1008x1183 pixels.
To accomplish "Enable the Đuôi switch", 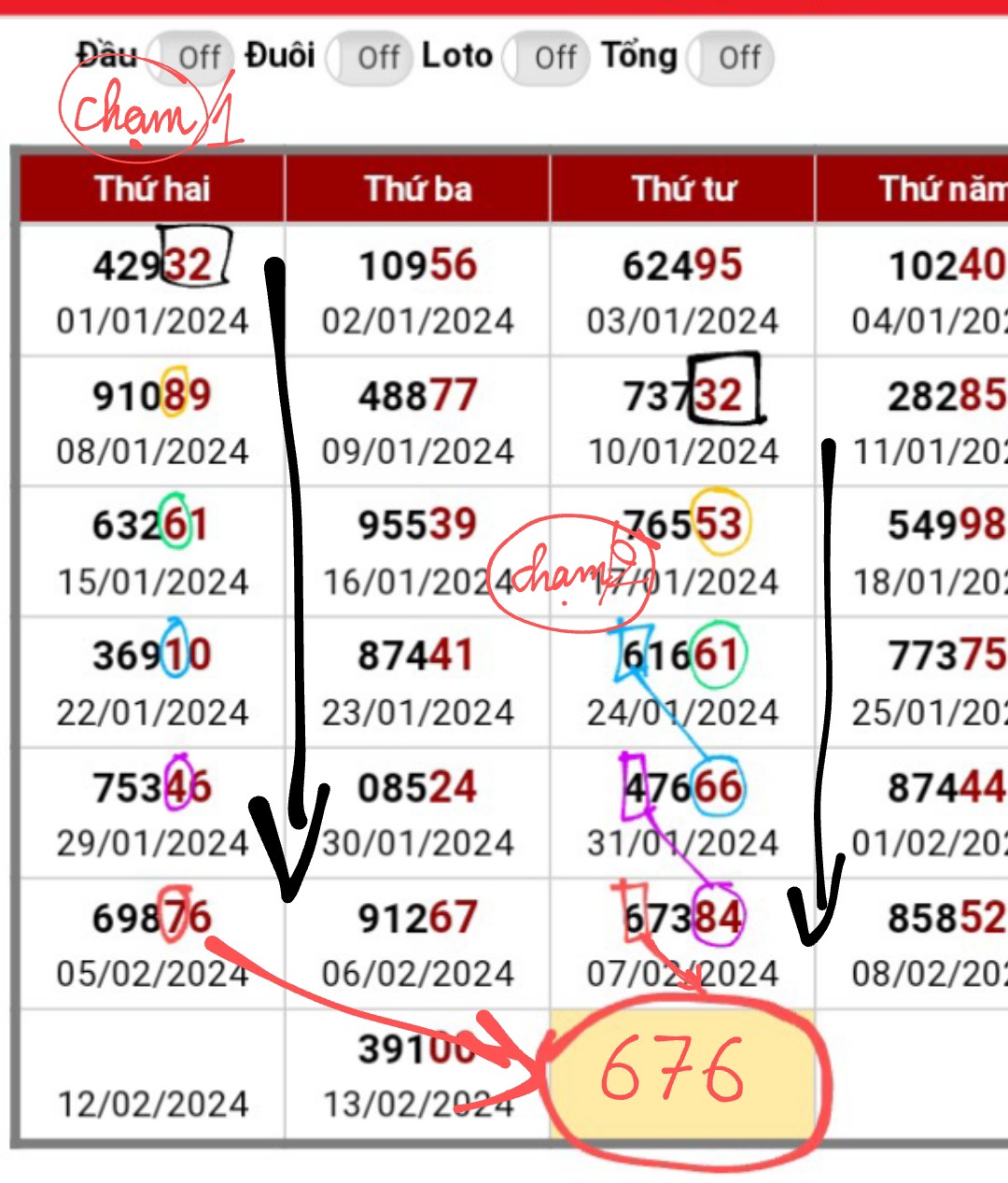I will tap(371, 57).
